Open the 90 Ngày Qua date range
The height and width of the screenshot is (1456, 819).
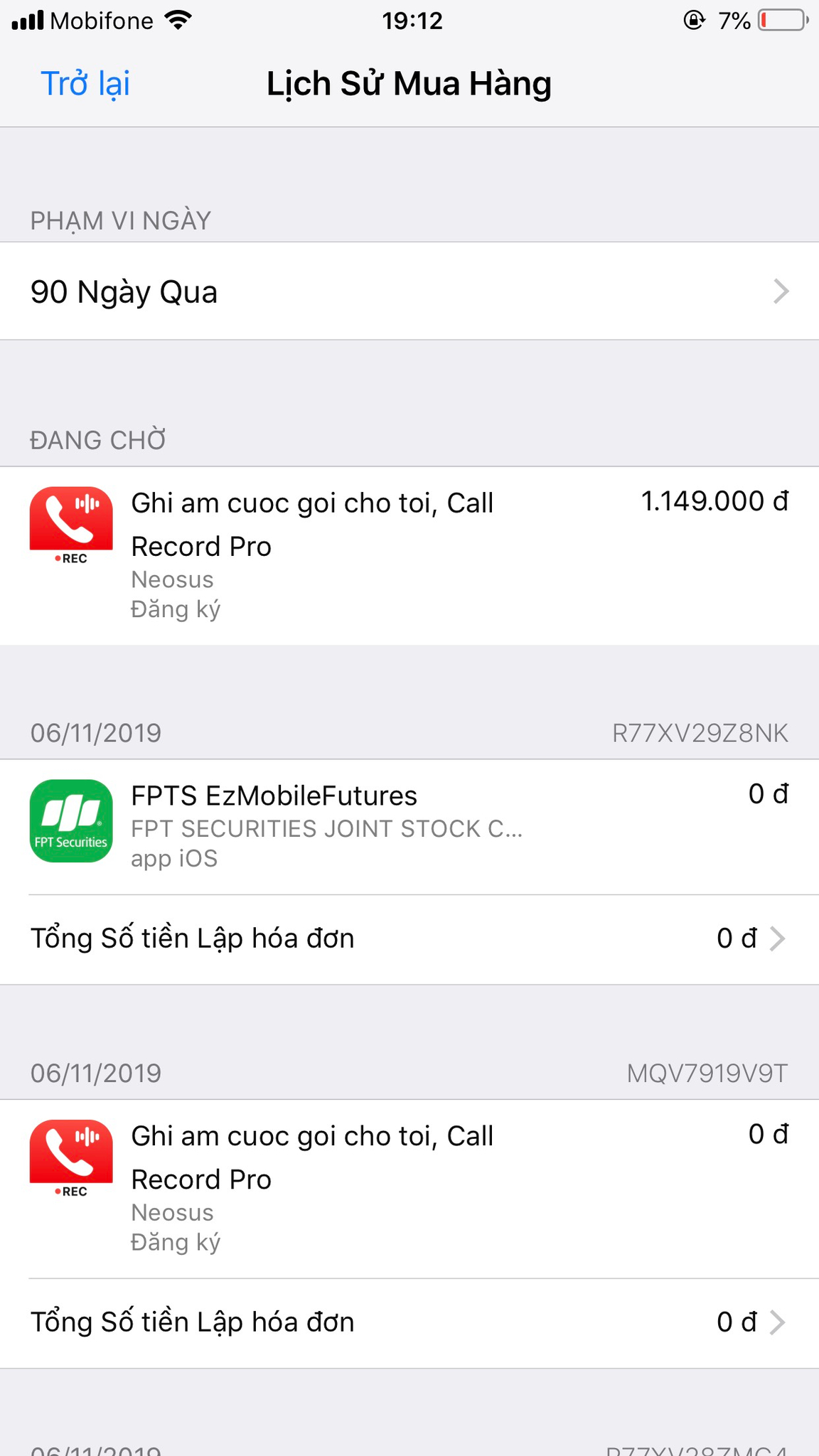pos(409,291)
